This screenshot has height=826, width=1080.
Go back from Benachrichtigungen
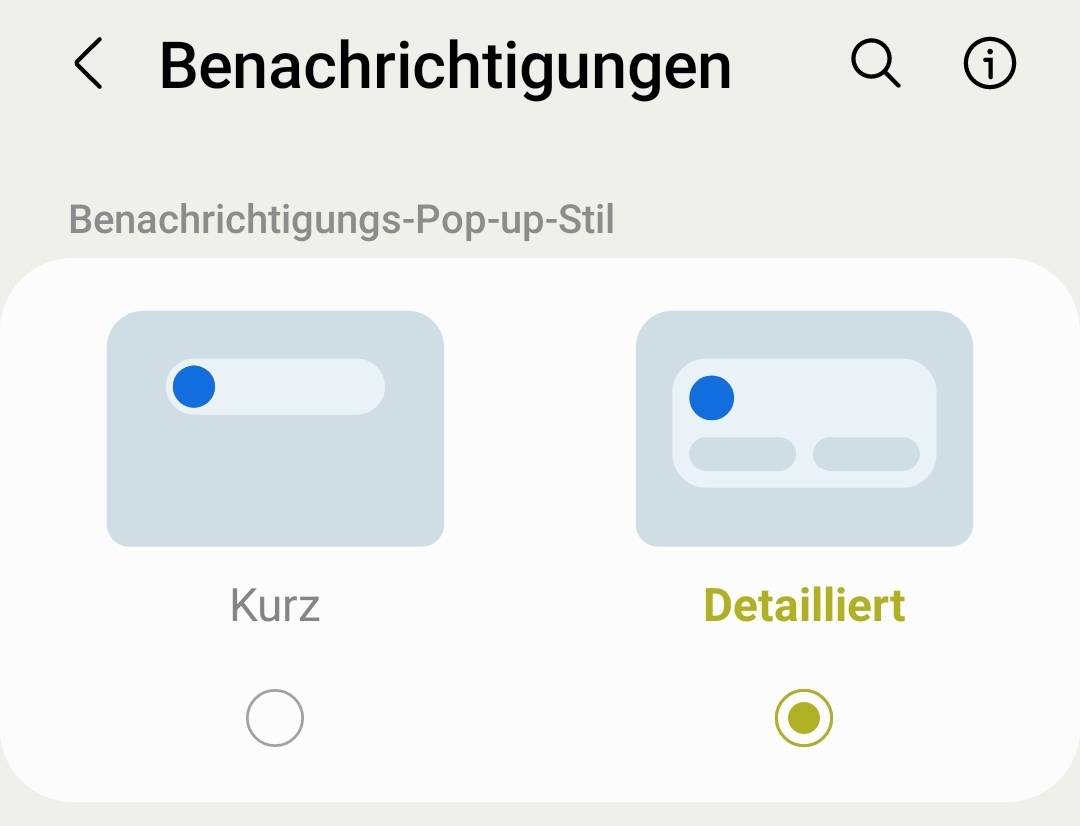89,65
